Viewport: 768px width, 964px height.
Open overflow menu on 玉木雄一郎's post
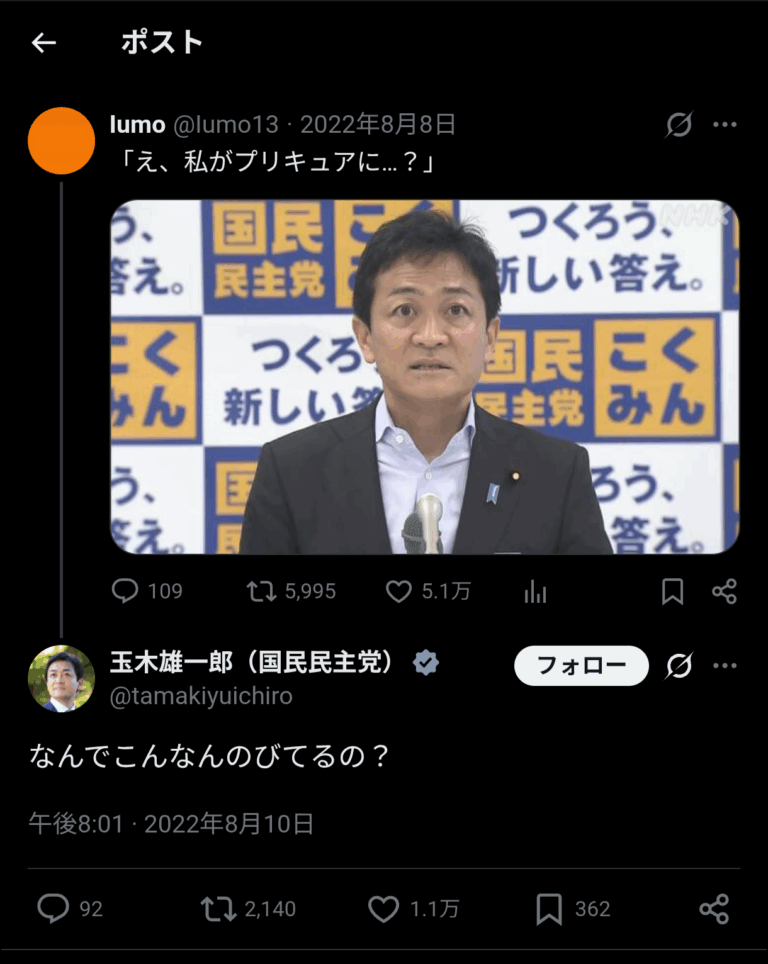point(724,665)
